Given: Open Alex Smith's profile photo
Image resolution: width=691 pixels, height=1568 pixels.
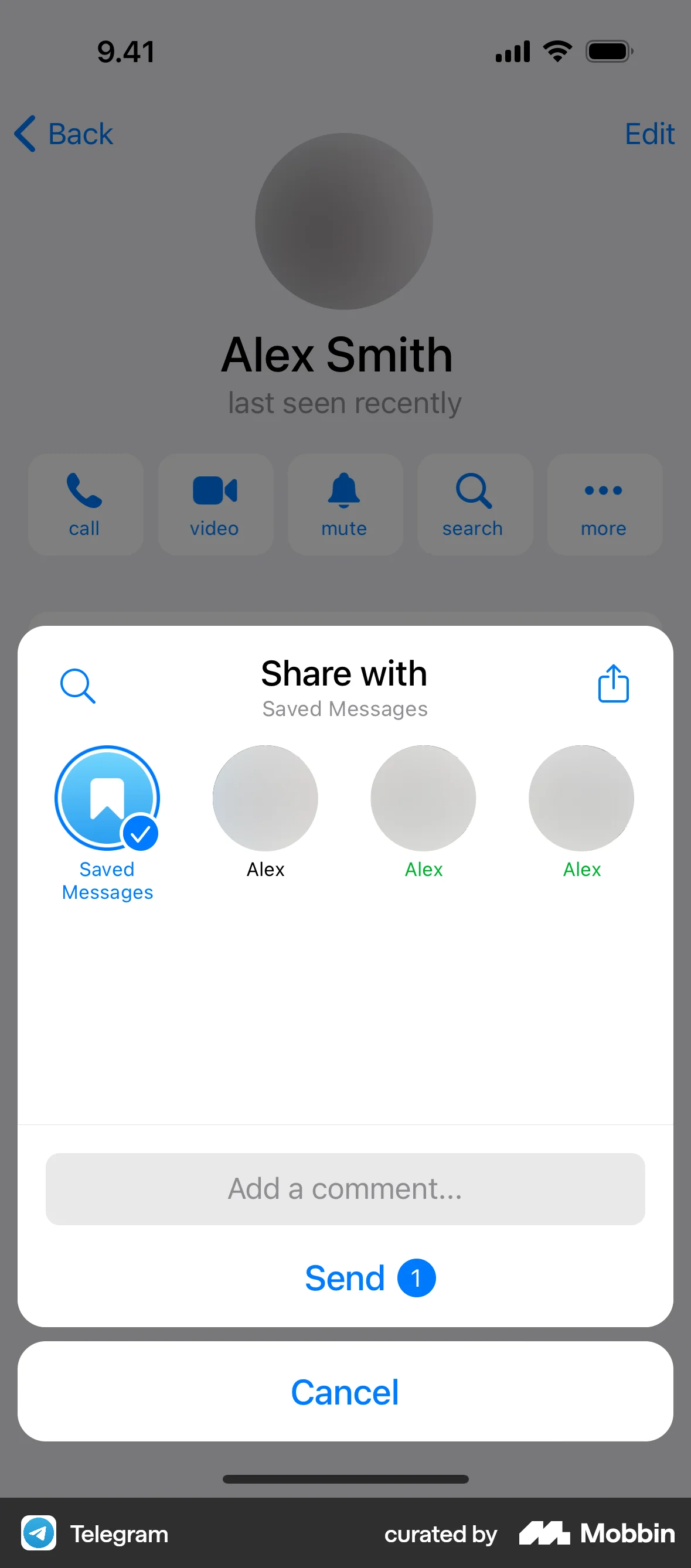Looking at the screenshot, I should 345,221.
